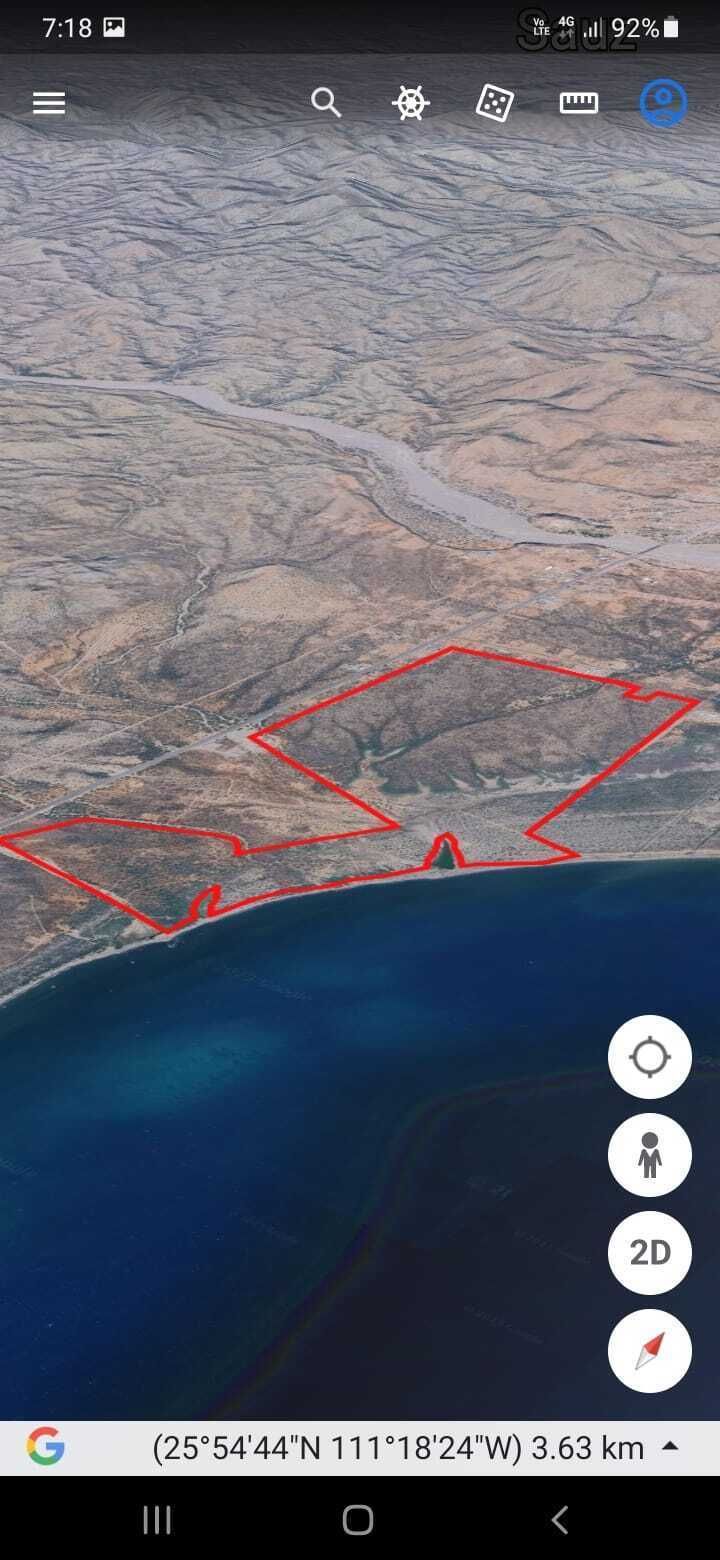This screenshot has width=720, height=1560.
Task: Go to the system home screen
Action: click(358, 1520)
